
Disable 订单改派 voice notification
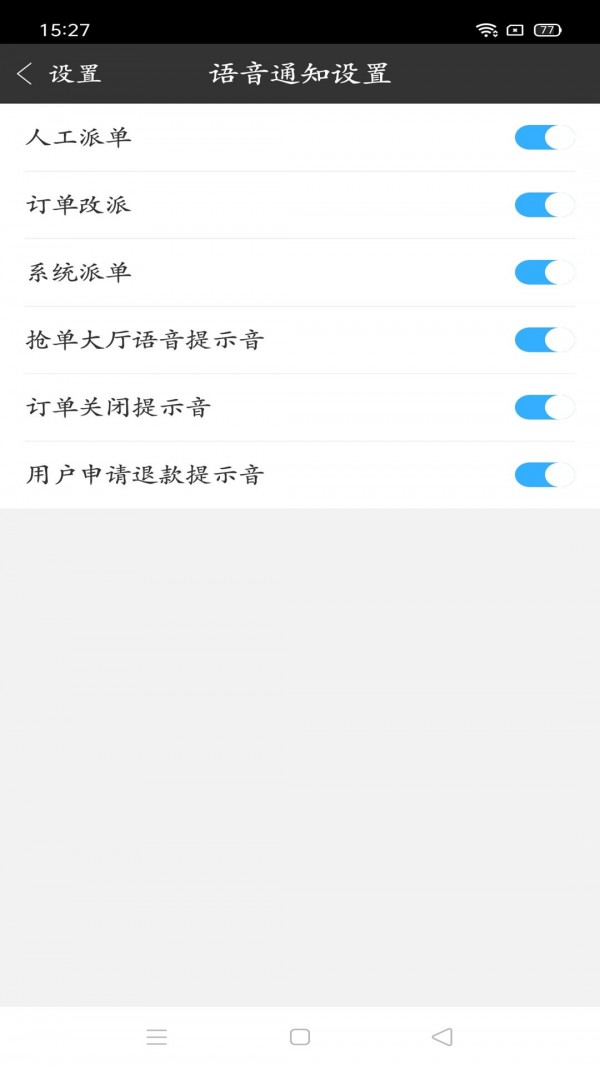point(544,205)
